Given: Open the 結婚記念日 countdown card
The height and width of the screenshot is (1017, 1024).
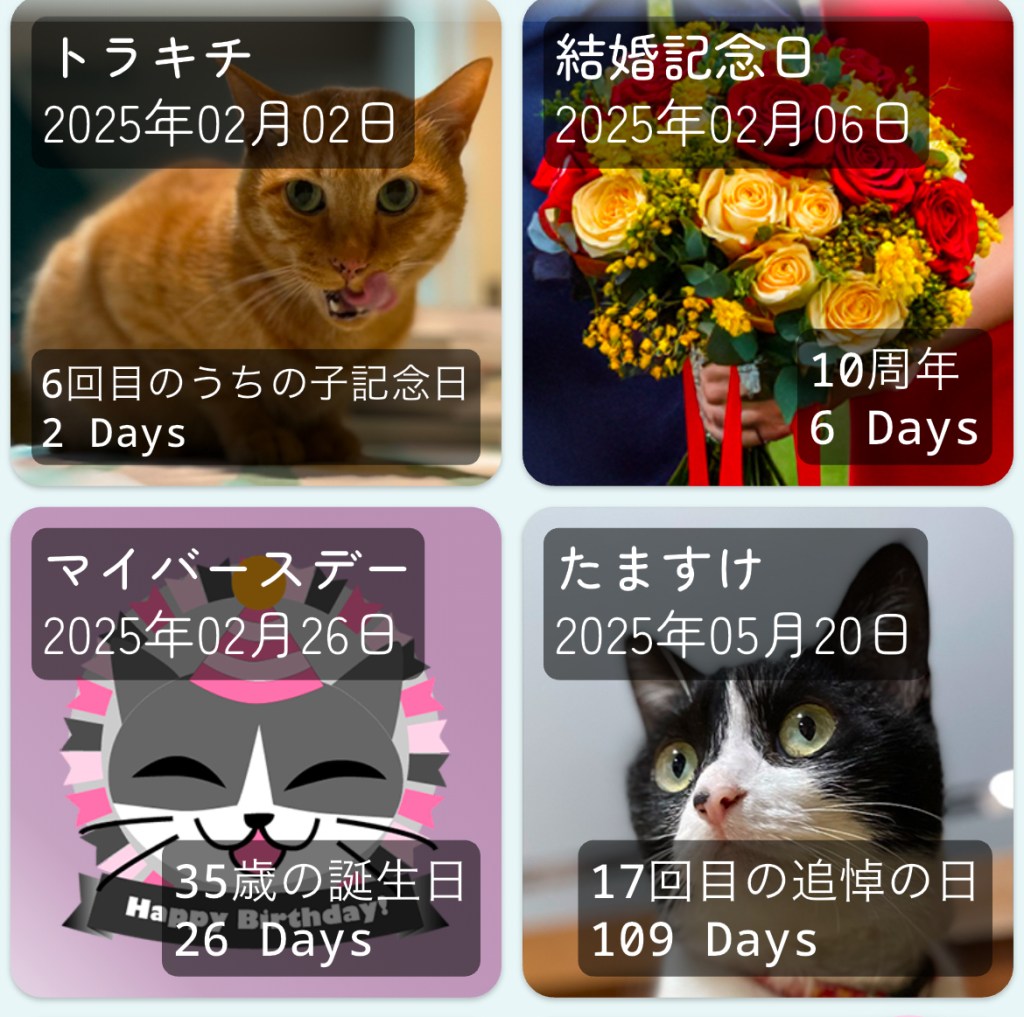Looking at the screenshot, I should coord(767,242).
